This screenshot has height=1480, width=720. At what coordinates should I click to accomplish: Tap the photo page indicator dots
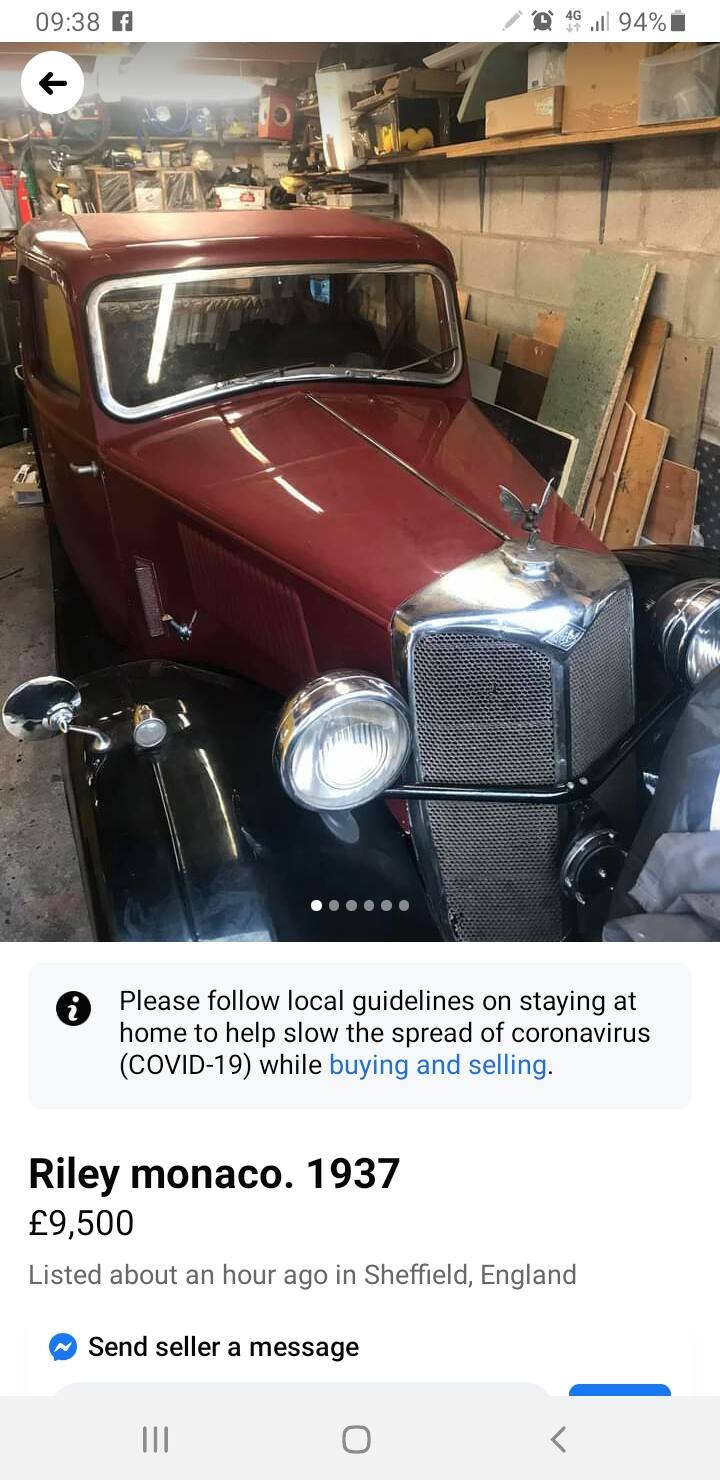point(360,905)
